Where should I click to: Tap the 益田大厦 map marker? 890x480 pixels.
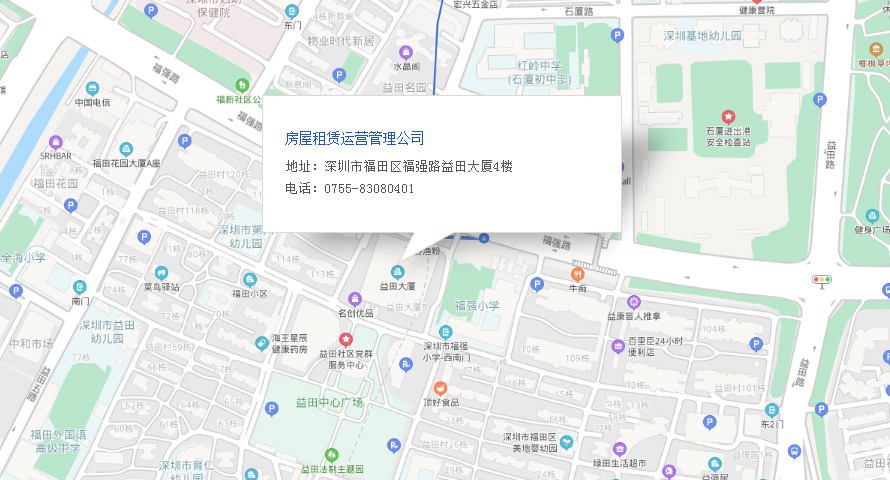(x=397, y=271)
